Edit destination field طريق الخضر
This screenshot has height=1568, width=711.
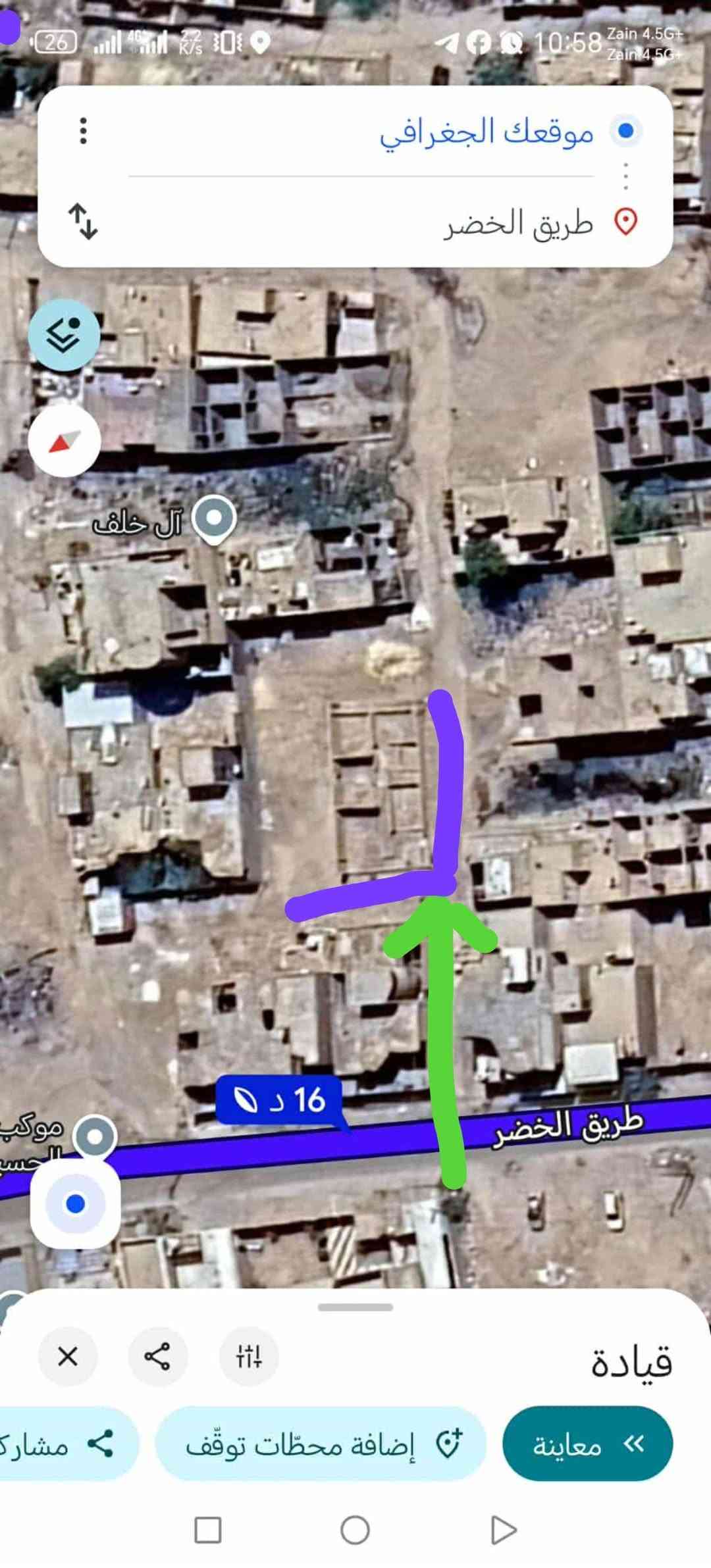tap(517, 224)
